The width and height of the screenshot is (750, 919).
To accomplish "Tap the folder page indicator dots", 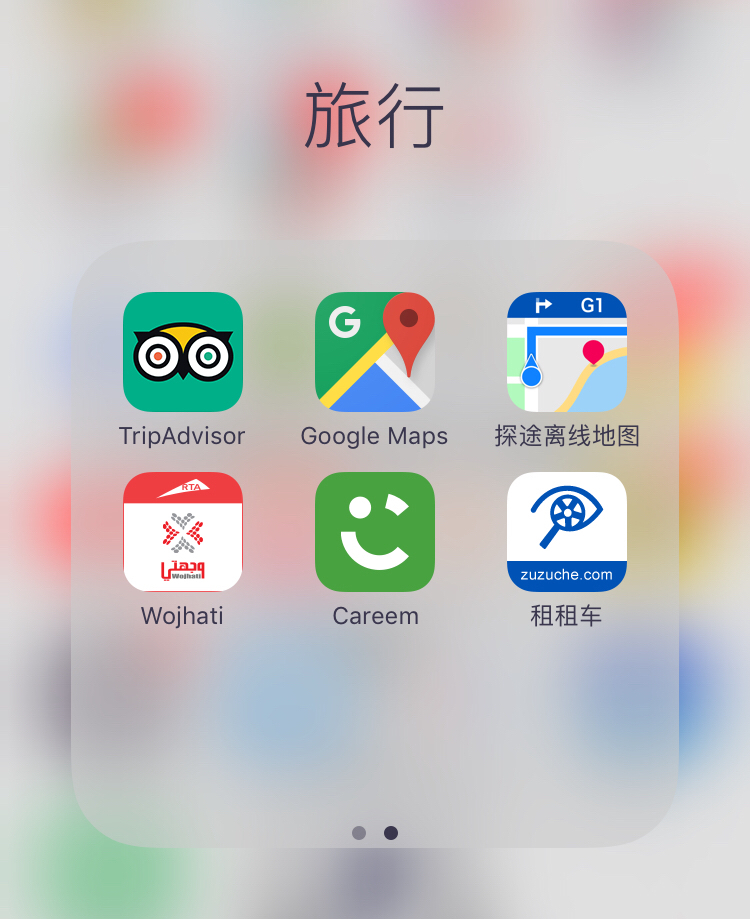I will pyautogui.click(x=375, y=833).
